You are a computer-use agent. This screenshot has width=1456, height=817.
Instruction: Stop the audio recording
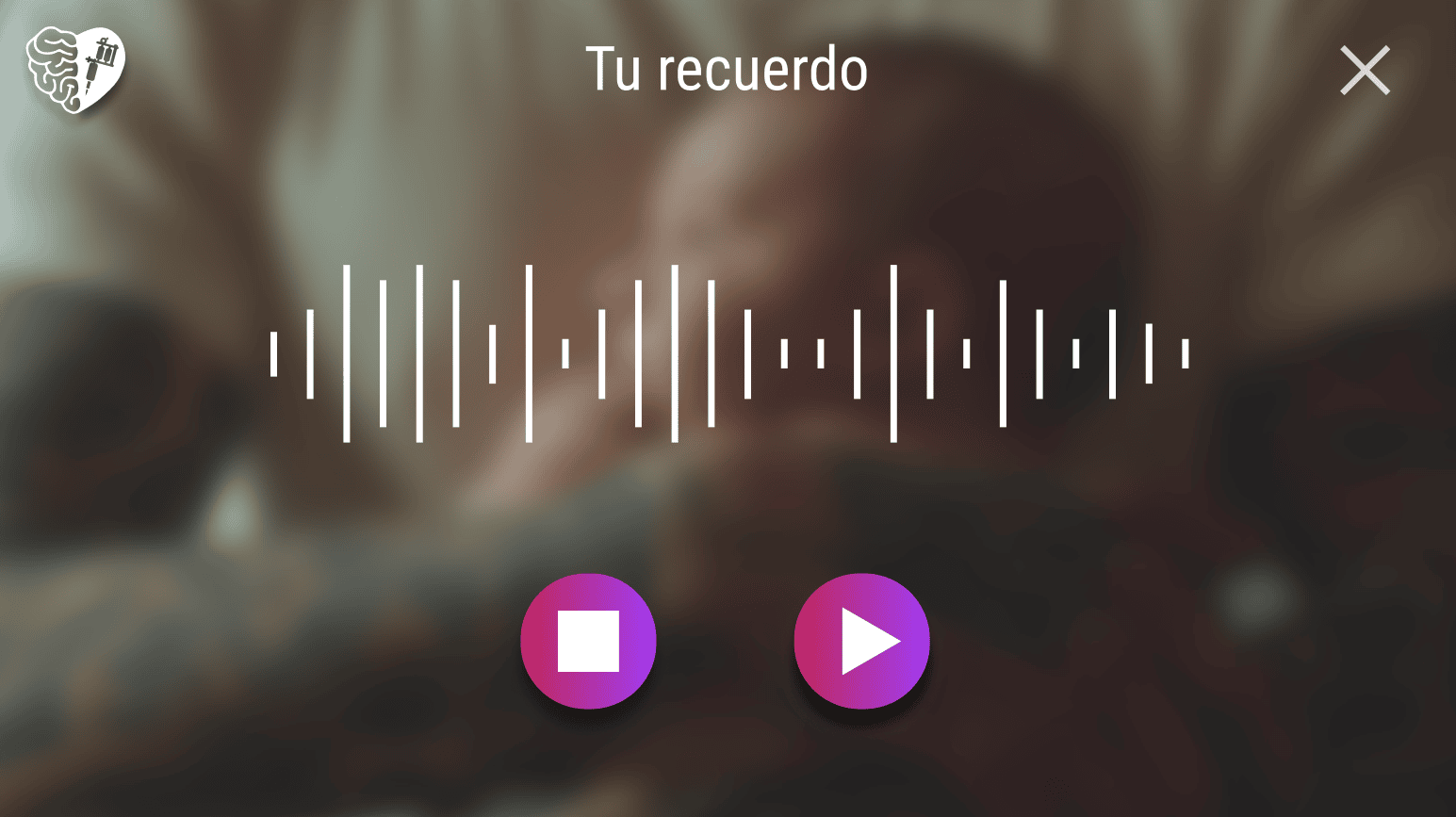[588, 641]
